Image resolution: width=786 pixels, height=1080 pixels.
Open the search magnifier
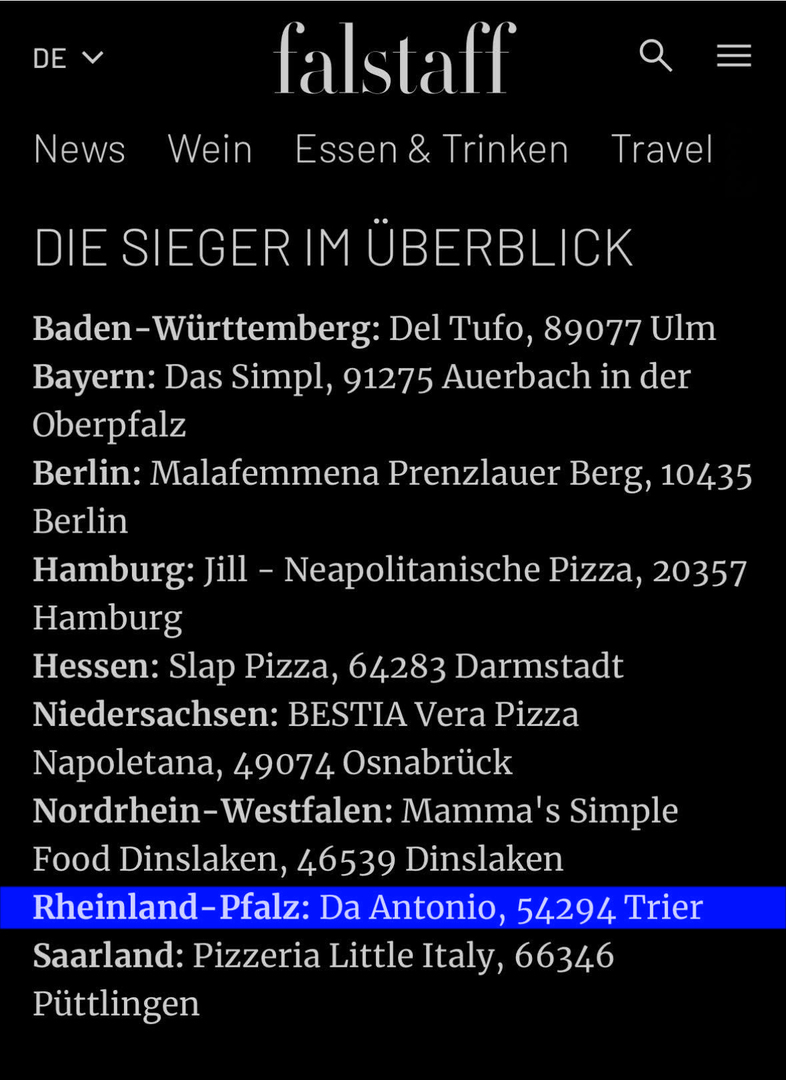coord(656,56)
